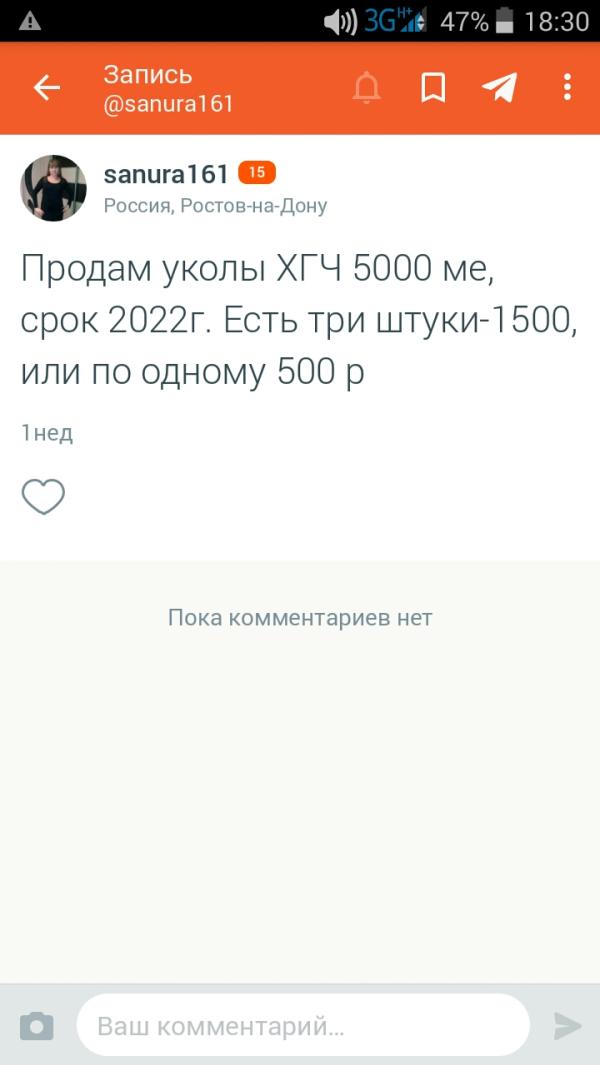The height and width of the screenshot is (1065, 600).
Task: Send the comment with the arrow button
Action: pos(567,1026)
